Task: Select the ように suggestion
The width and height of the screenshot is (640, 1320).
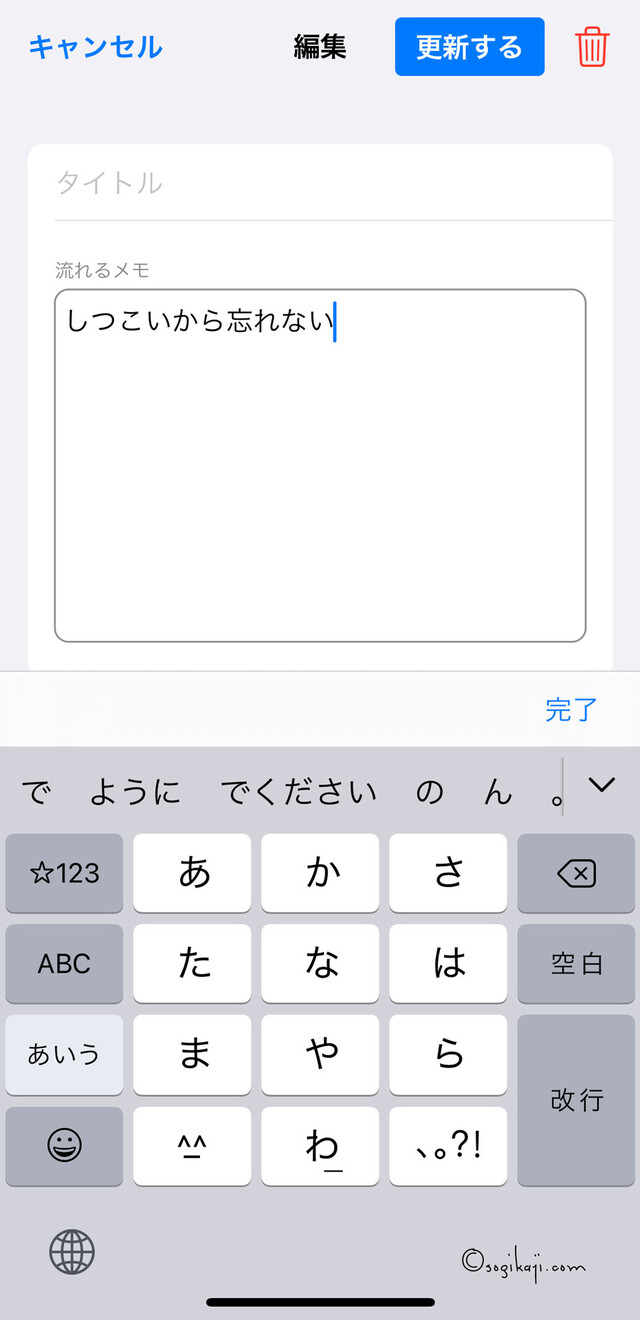Action: [x=135, y=792]
